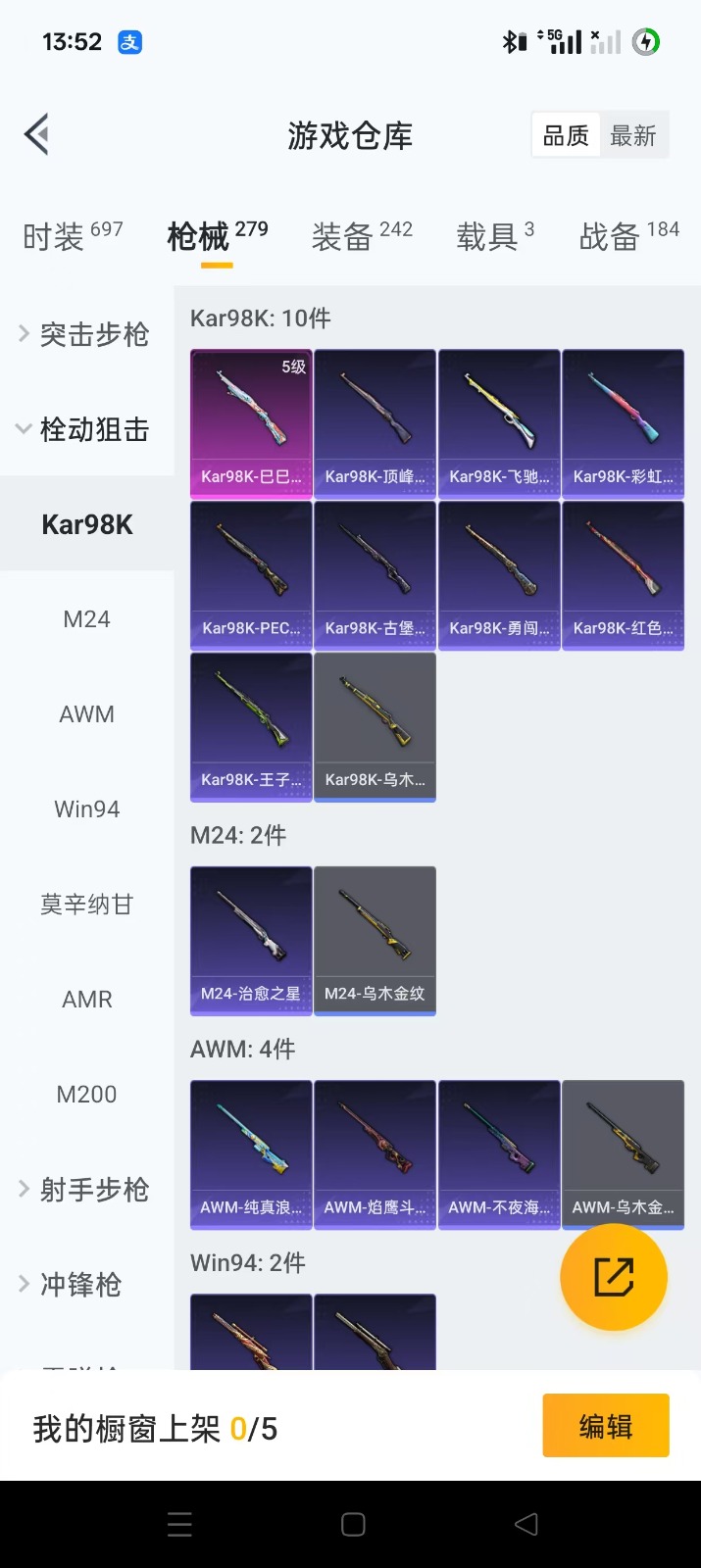Open the 战备 tab
701x1568 pixels.
(628, 236)
